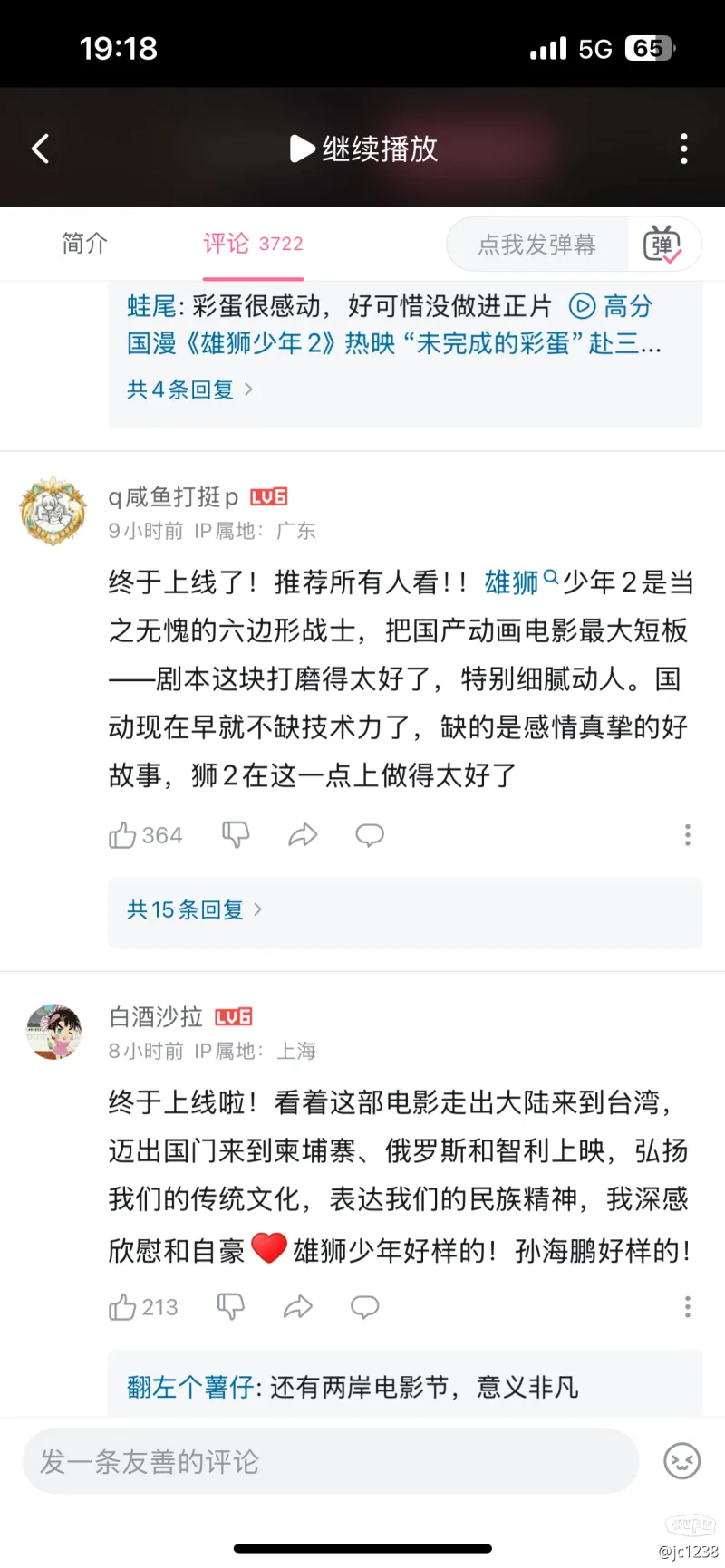Reply to q咸鱼打挺p's comment

coord(370,835)
